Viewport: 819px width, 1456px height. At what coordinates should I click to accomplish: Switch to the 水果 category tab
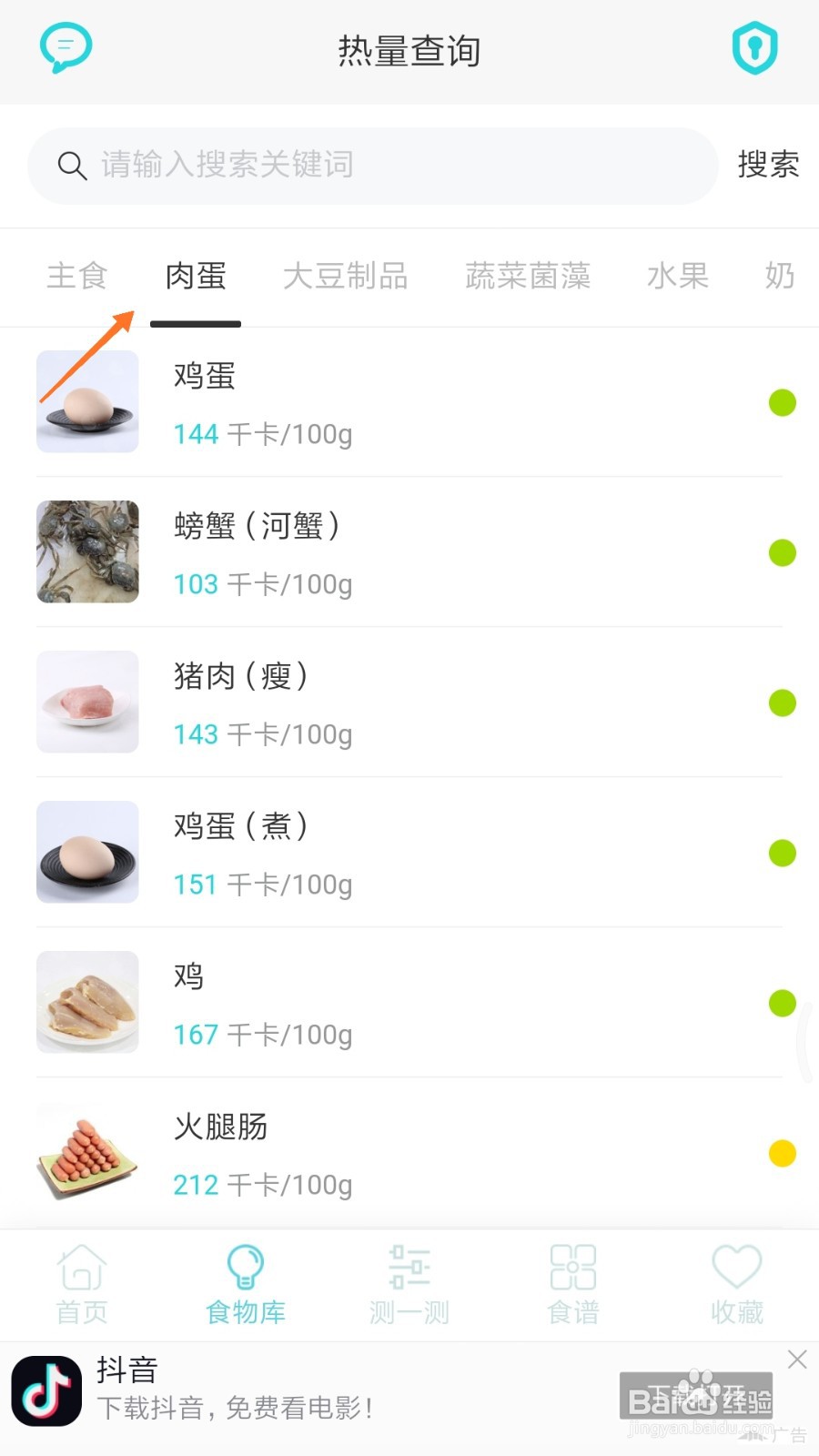677,276
